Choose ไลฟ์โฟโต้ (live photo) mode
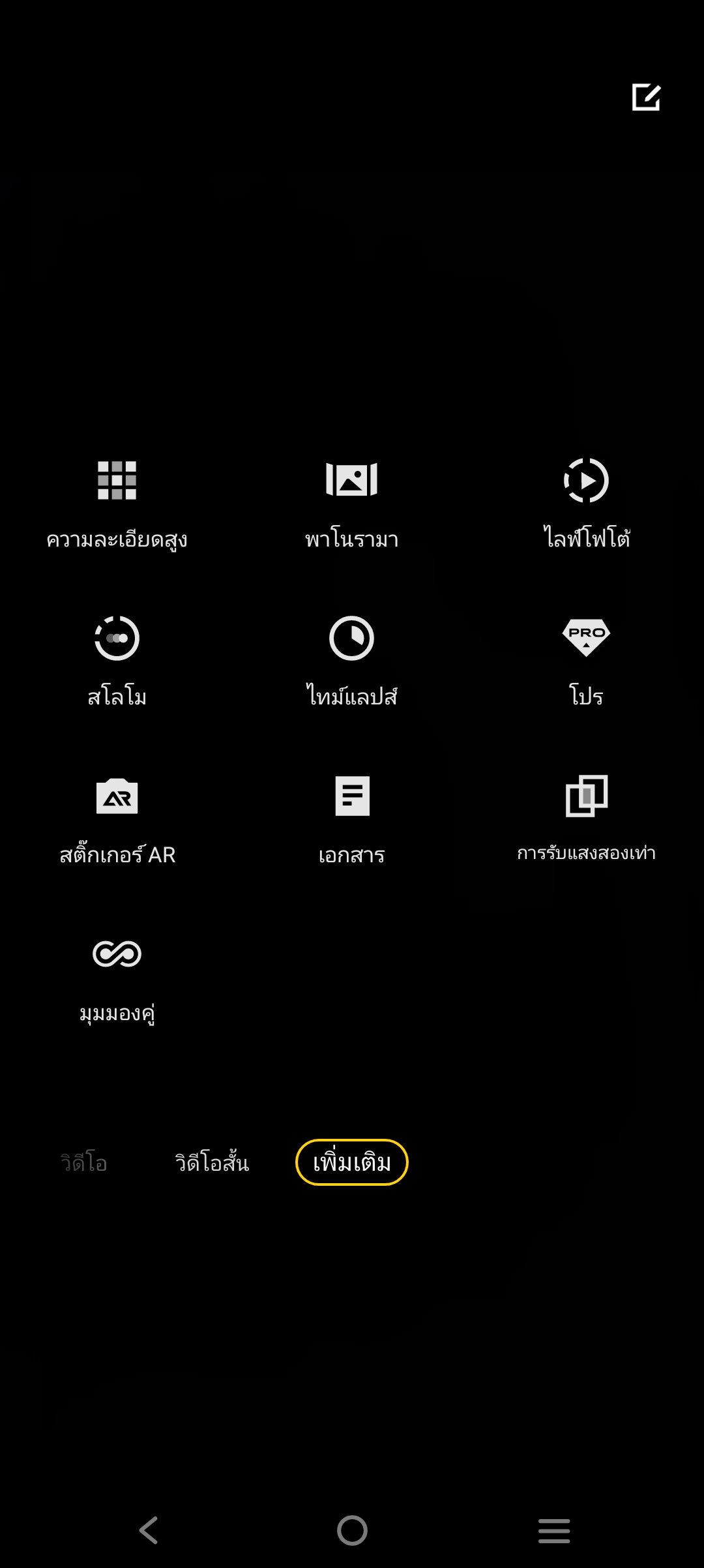Screen dimensions: 704x1568 [x=586, y=504]
